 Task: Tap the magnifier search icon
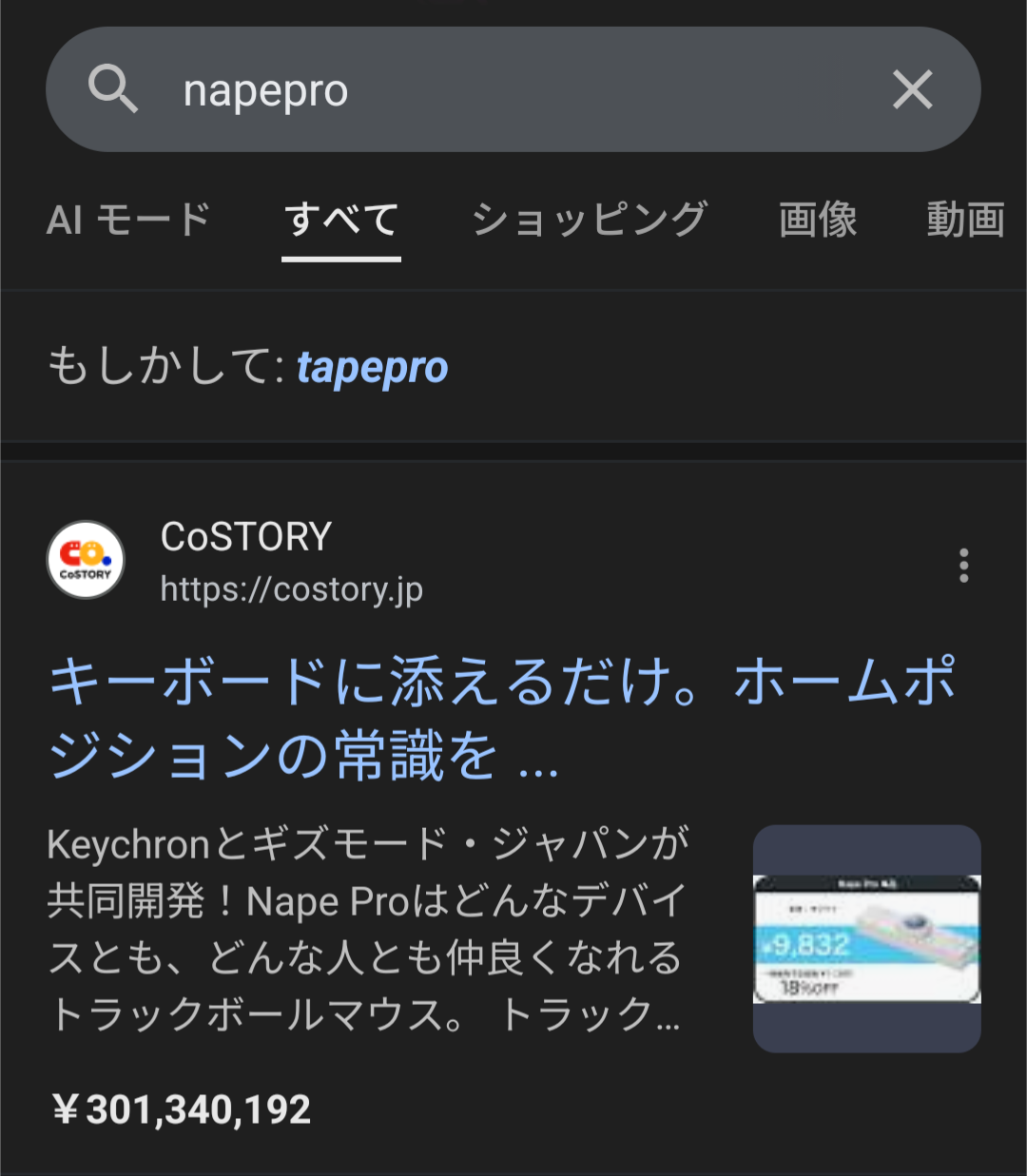113,90
